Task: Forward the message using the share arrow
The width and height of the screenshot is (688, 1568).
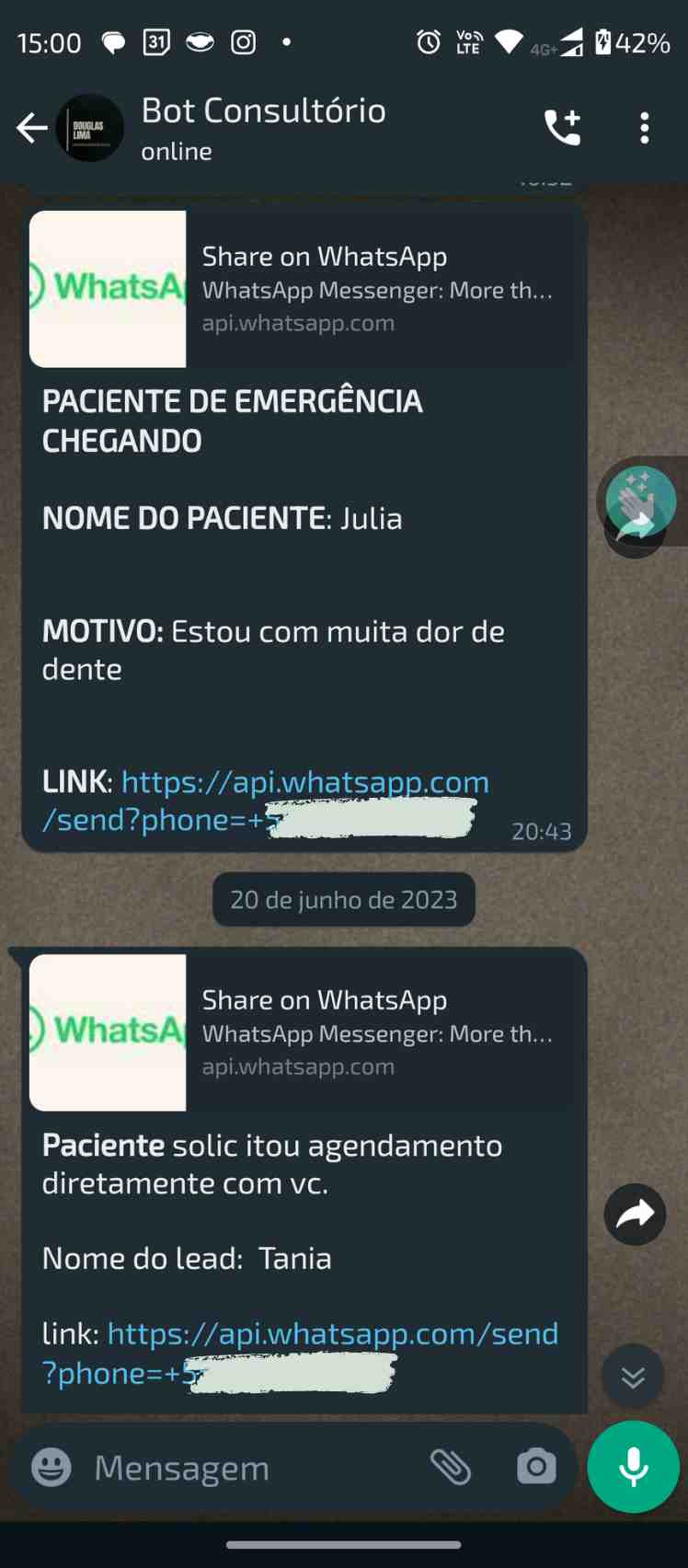Action: click(x=635, y=1215)
